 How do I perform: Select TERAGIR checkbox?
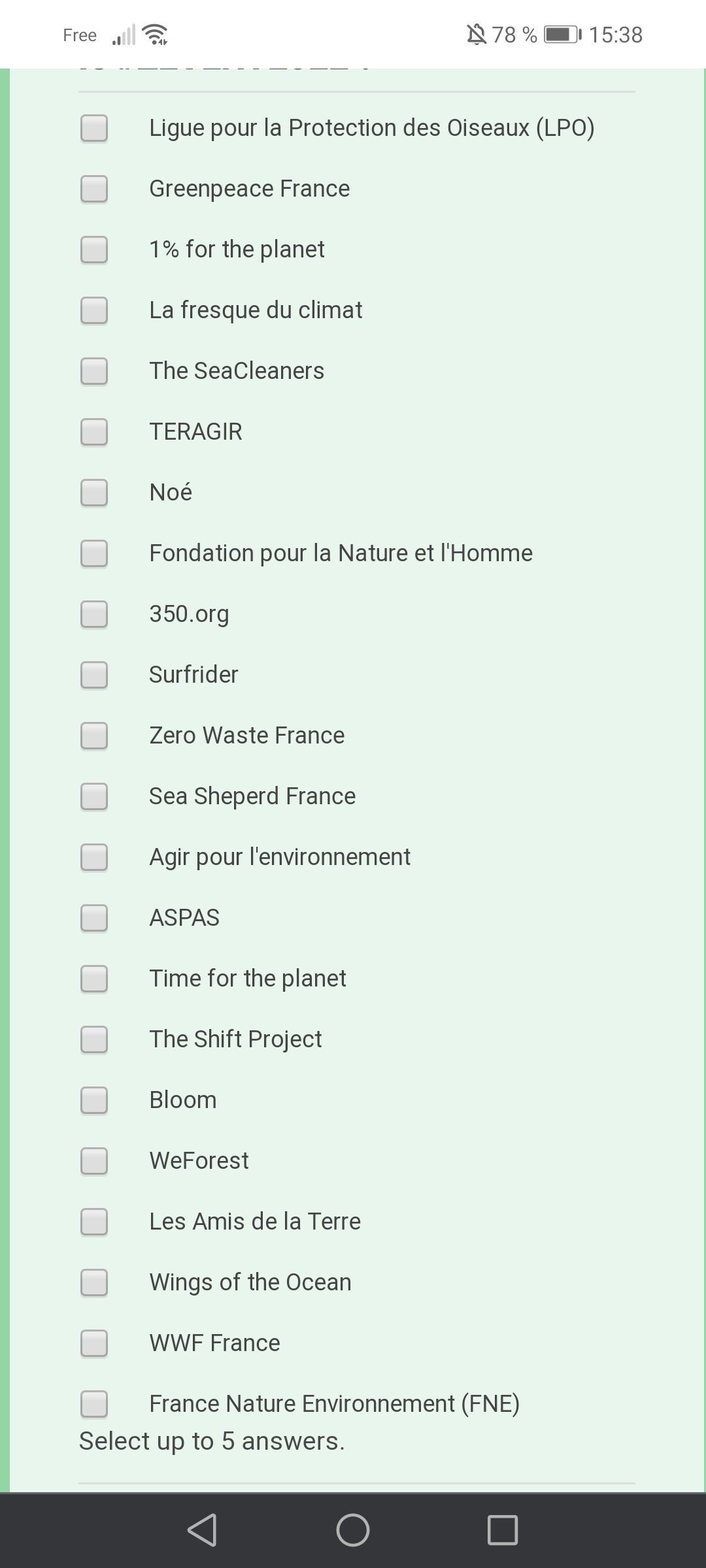(x=94, y=432)
